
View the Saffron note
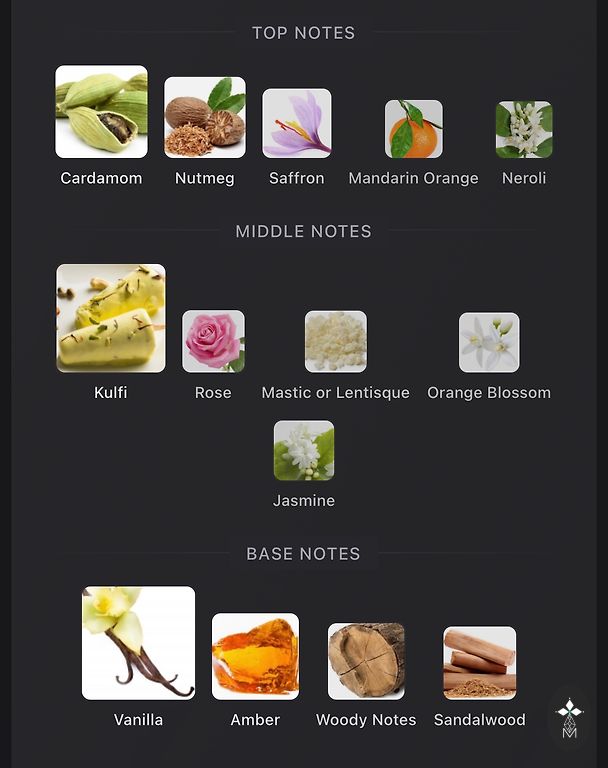(297, 123)
